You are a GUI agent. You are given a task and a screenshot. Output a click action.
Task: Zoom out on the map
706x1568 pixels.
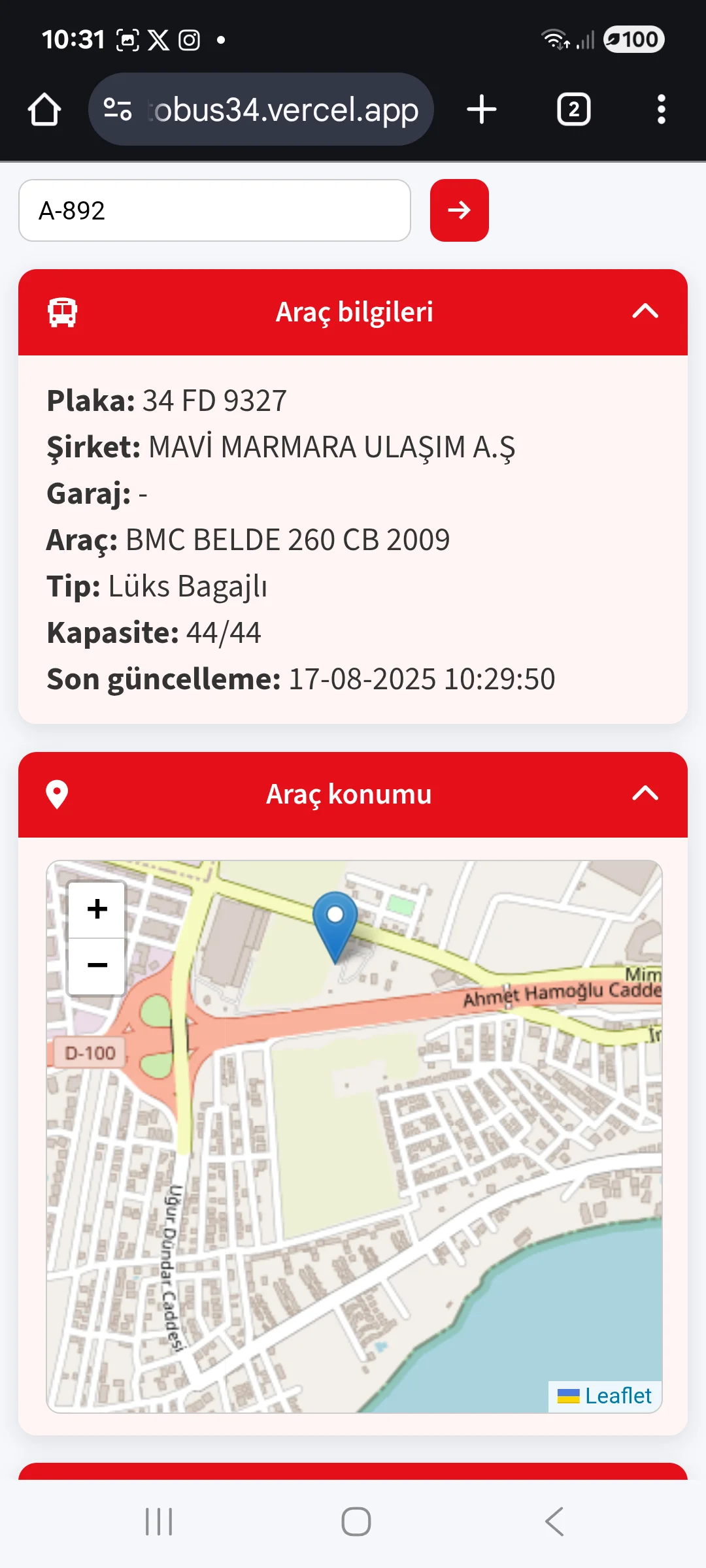pos(97,965)
